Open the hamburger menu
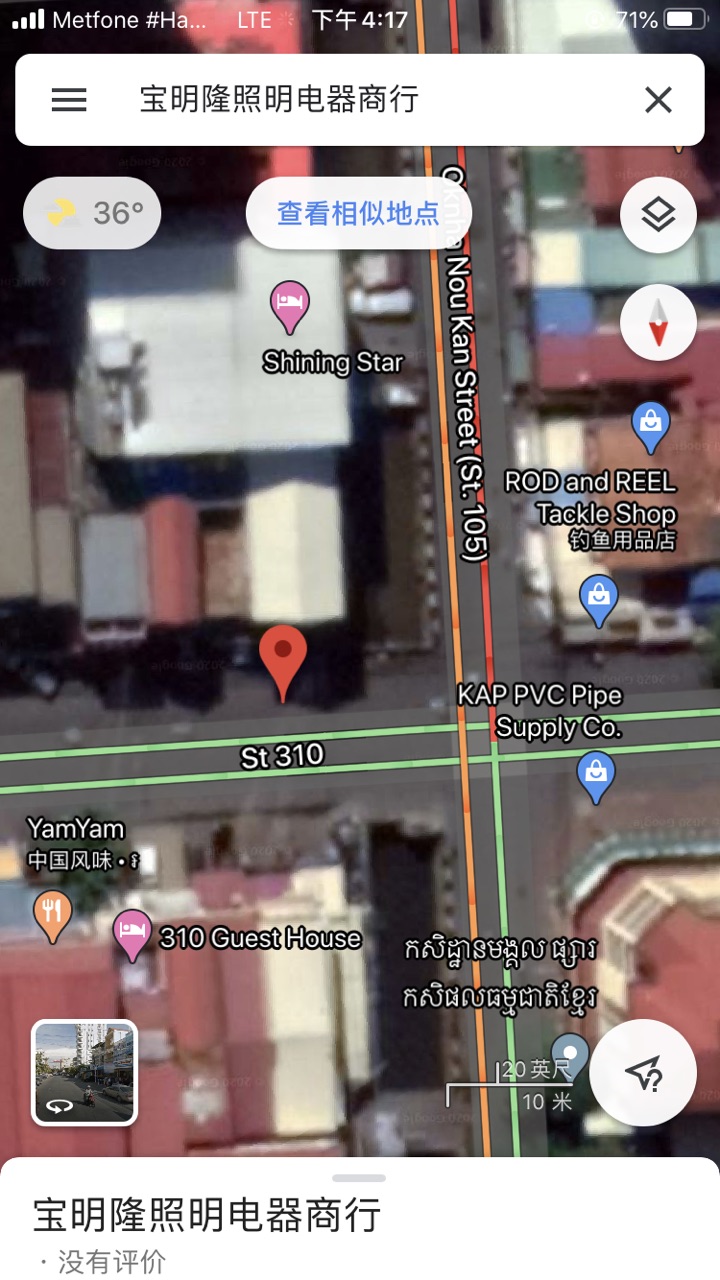The height and width of the screenshot is (1280, 720). [69, 100]
